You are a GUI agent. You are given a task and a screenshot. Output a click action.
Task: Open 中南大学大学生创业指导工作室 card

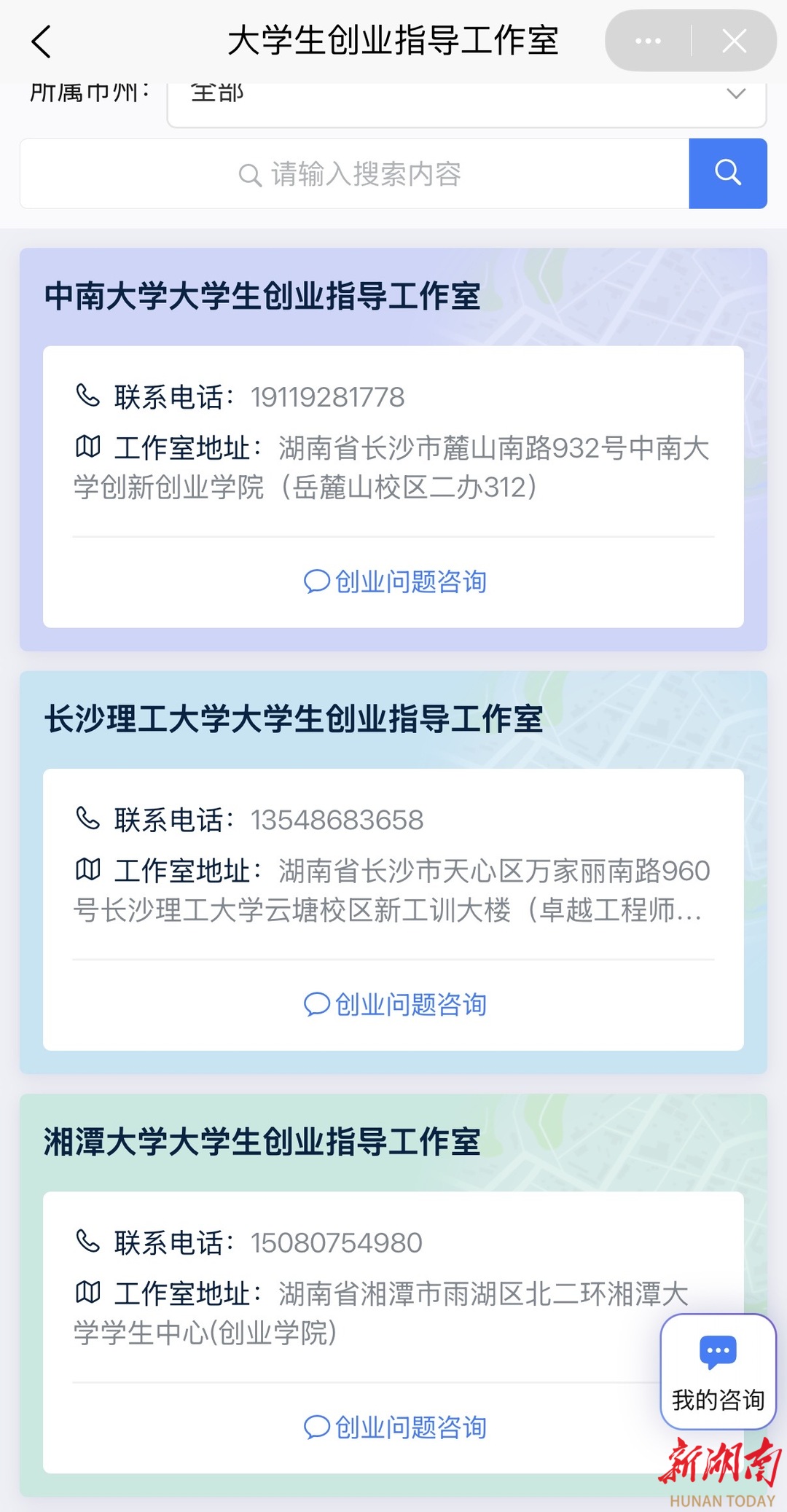tap(262, 297)
